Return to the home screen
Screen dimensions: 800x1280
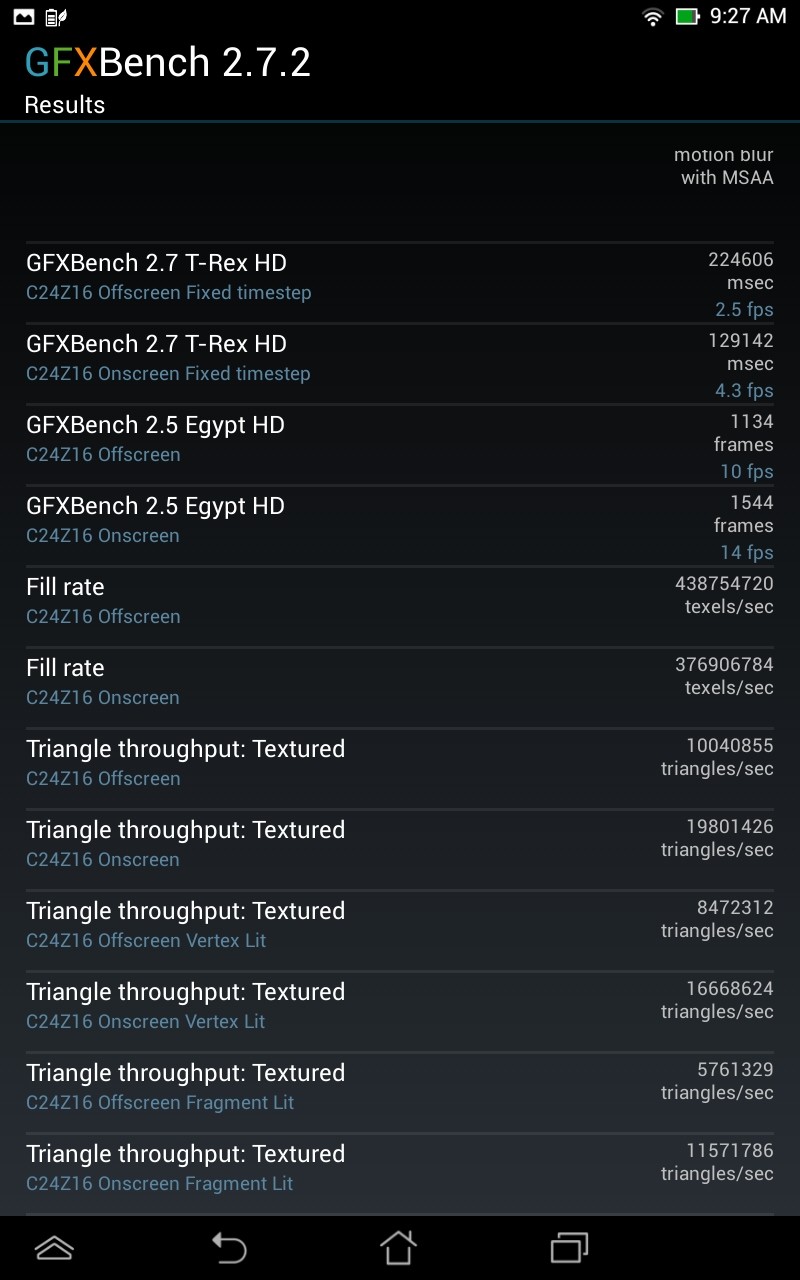(398, 1248)
